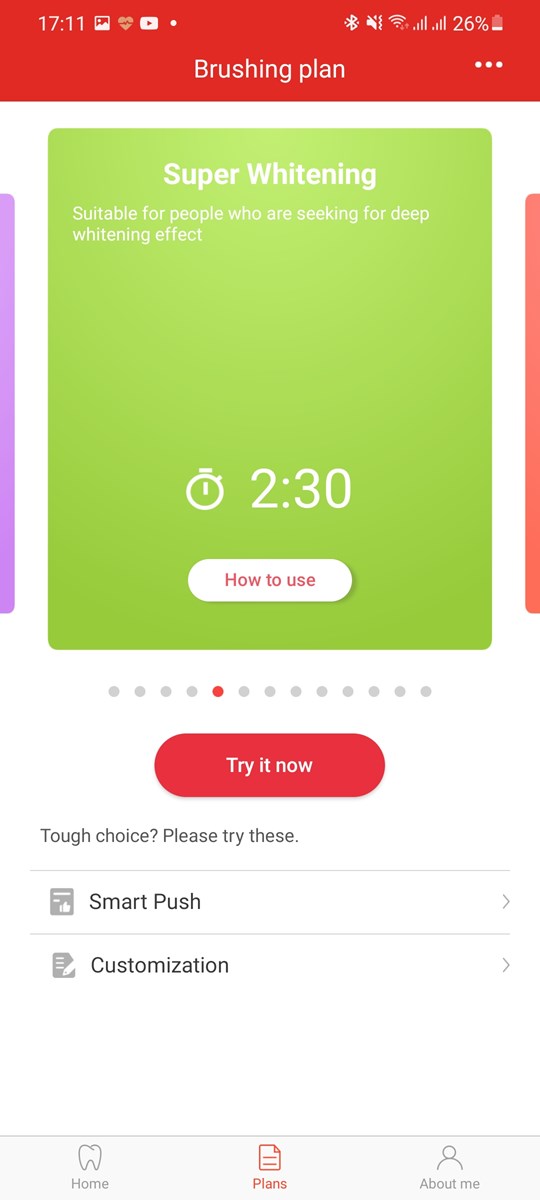The width and height of the screenshot is (540, 1200).
Task: Go to the About me tab
Action: pos(450,1167)
